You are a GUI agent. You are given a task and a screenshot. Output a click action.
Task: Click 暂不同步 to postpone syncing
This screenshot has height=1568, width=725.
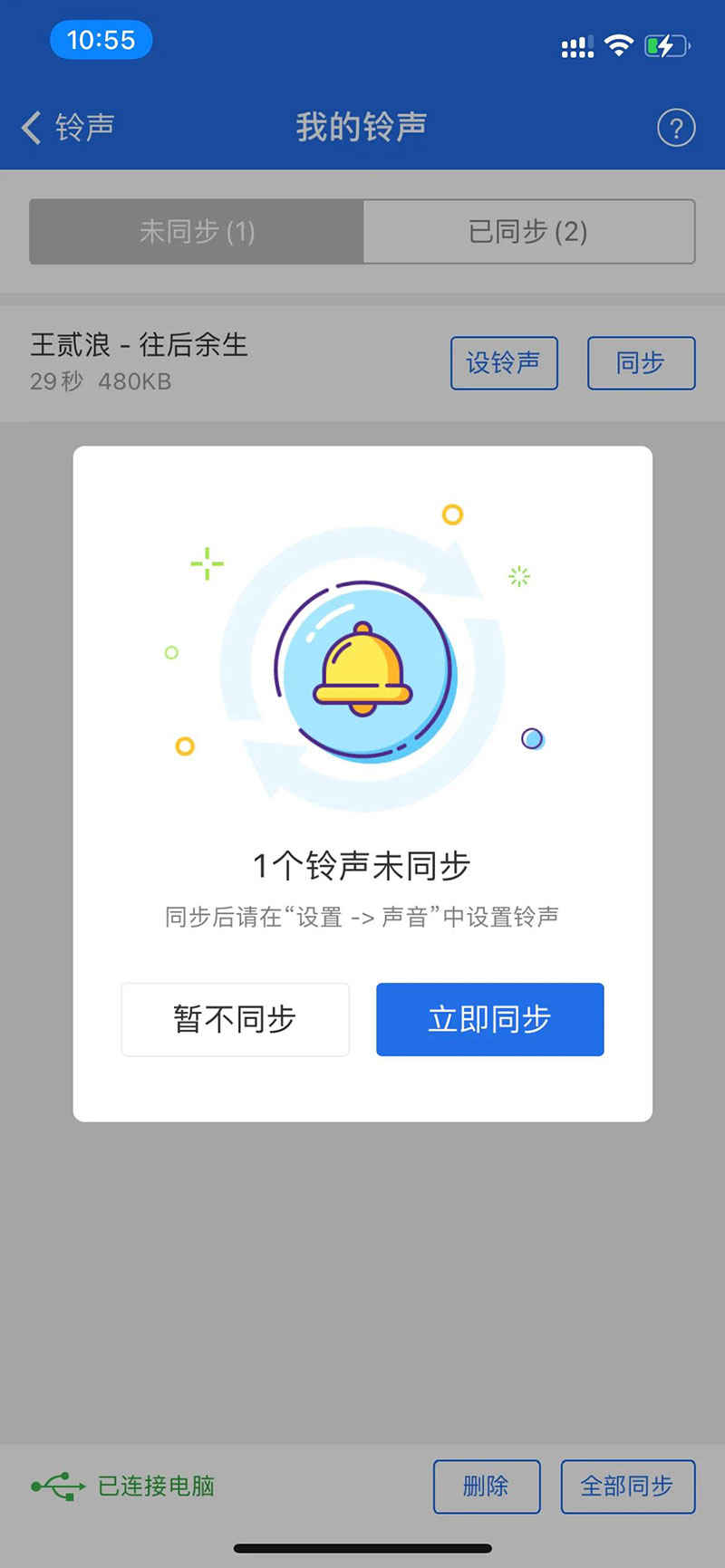235,1019
